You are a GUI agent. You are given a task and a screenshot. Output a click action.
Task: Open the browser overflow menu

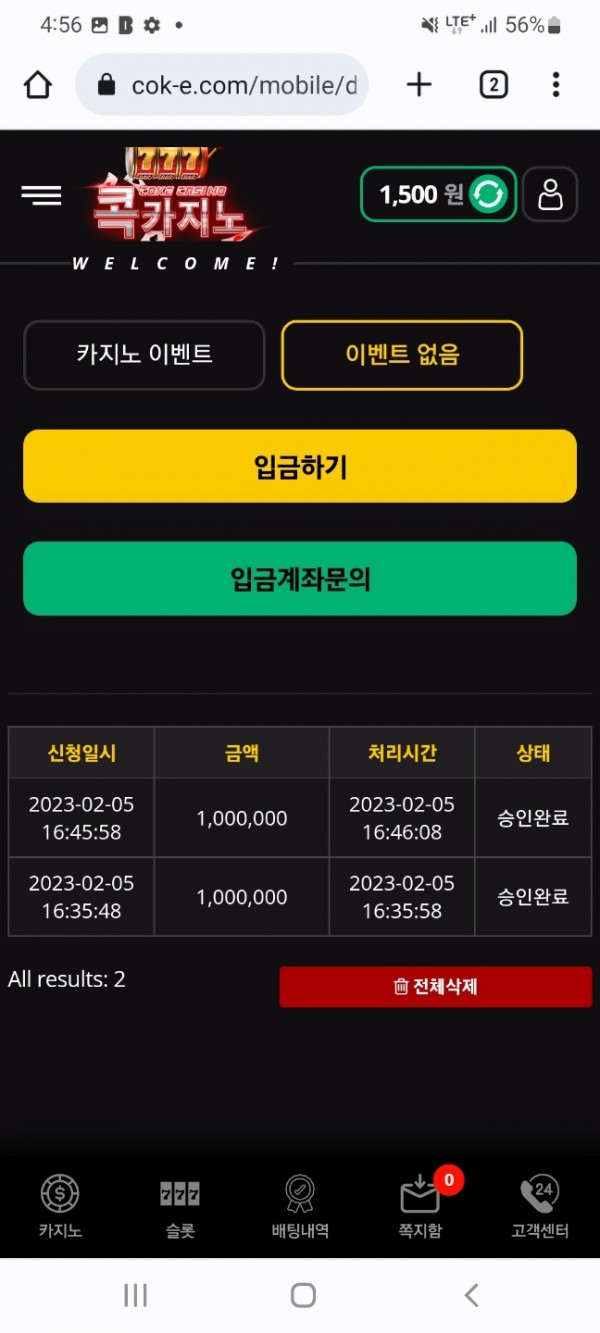[556, 85]
